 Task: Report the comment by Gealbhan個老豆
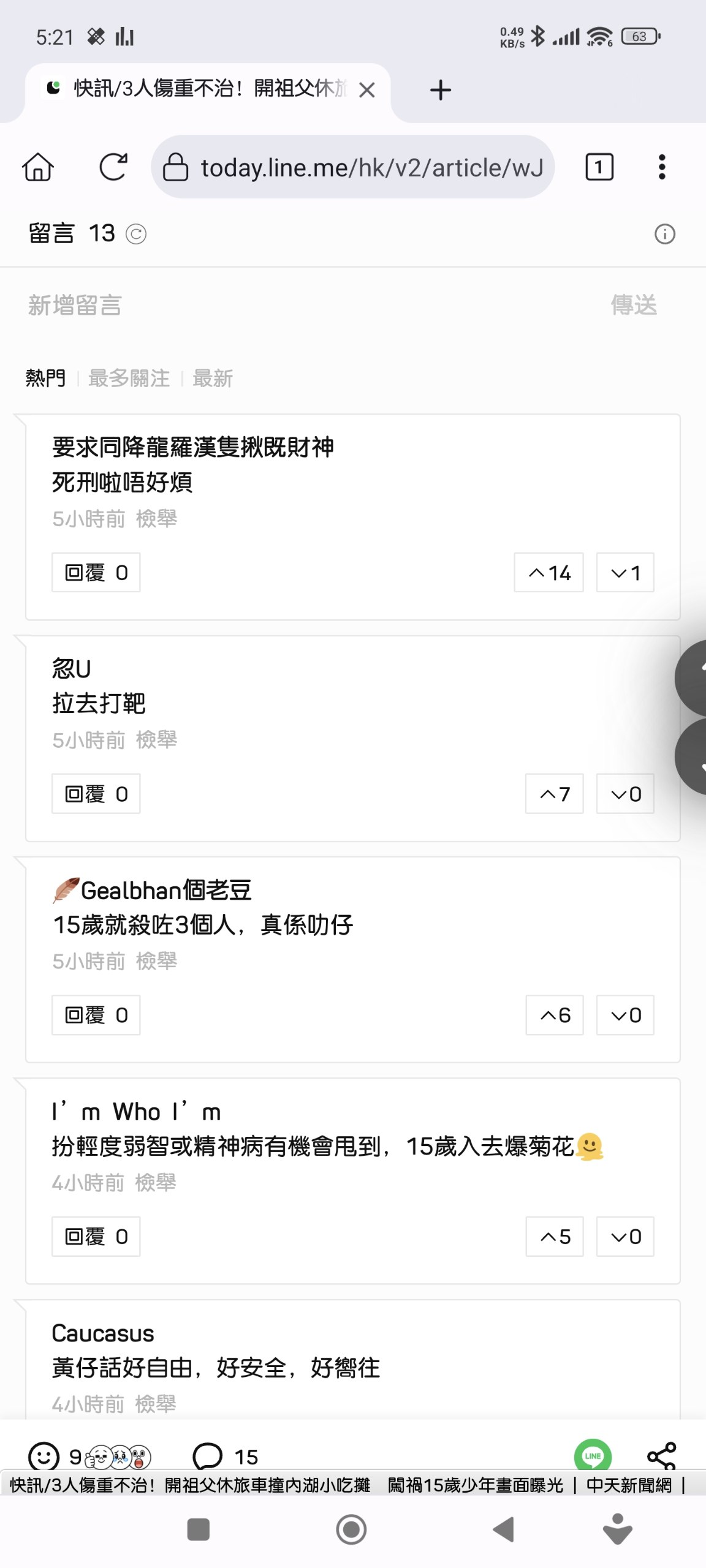click(156, 961)
